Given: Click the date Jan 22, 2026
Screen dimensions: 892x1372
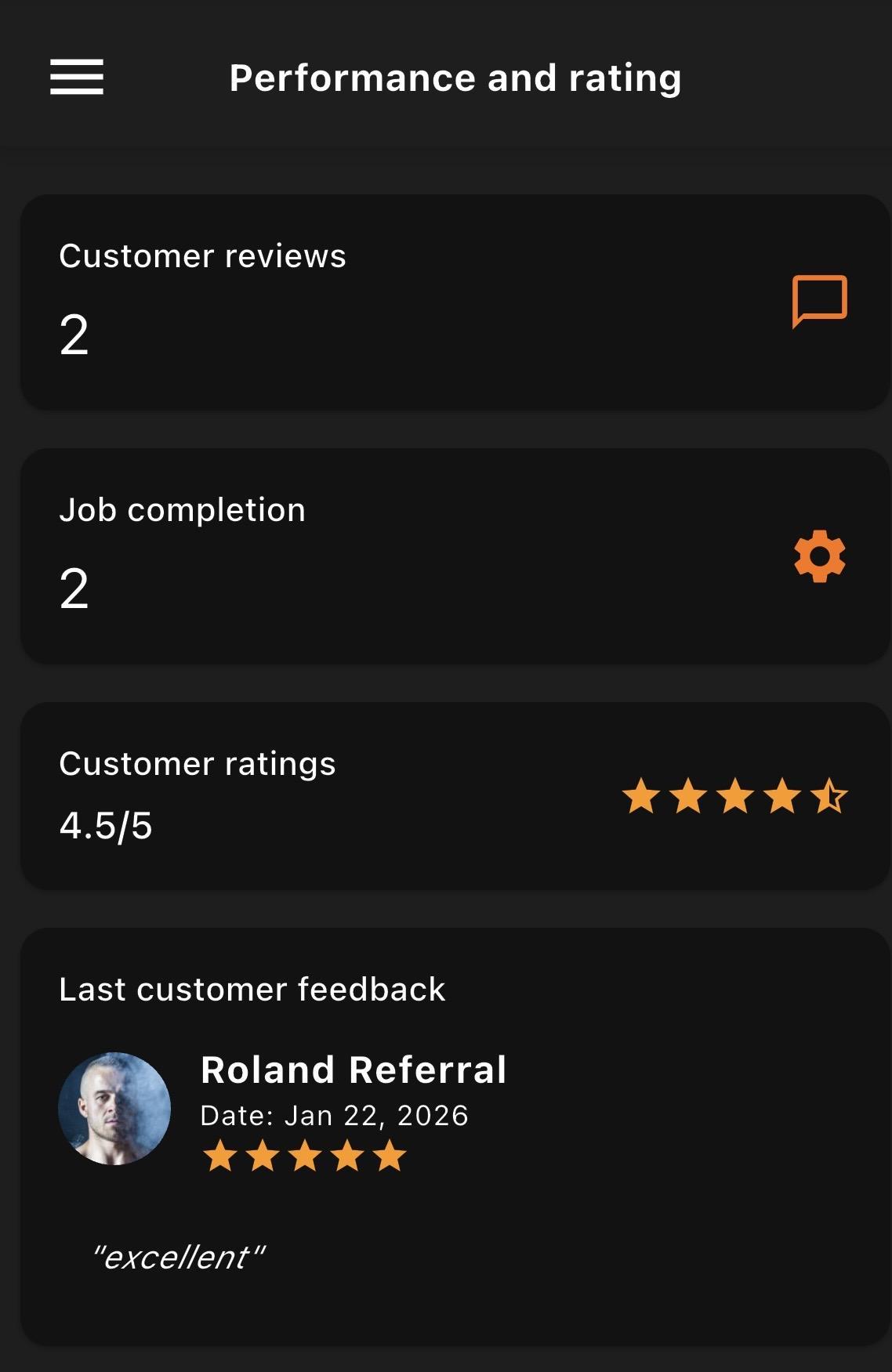Looking at the screenshot, I should [333, 1116].
